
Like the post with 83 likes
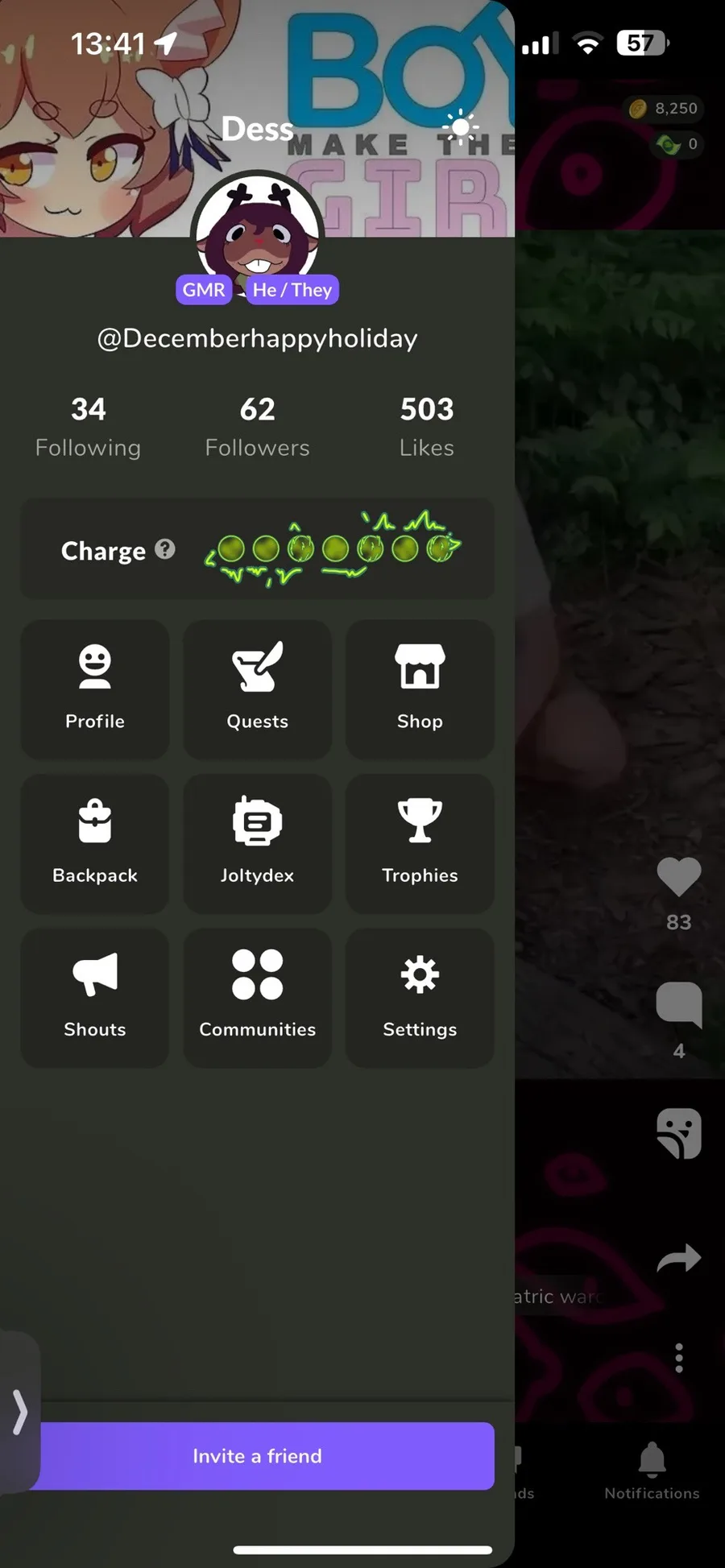[x=679, y=876]
